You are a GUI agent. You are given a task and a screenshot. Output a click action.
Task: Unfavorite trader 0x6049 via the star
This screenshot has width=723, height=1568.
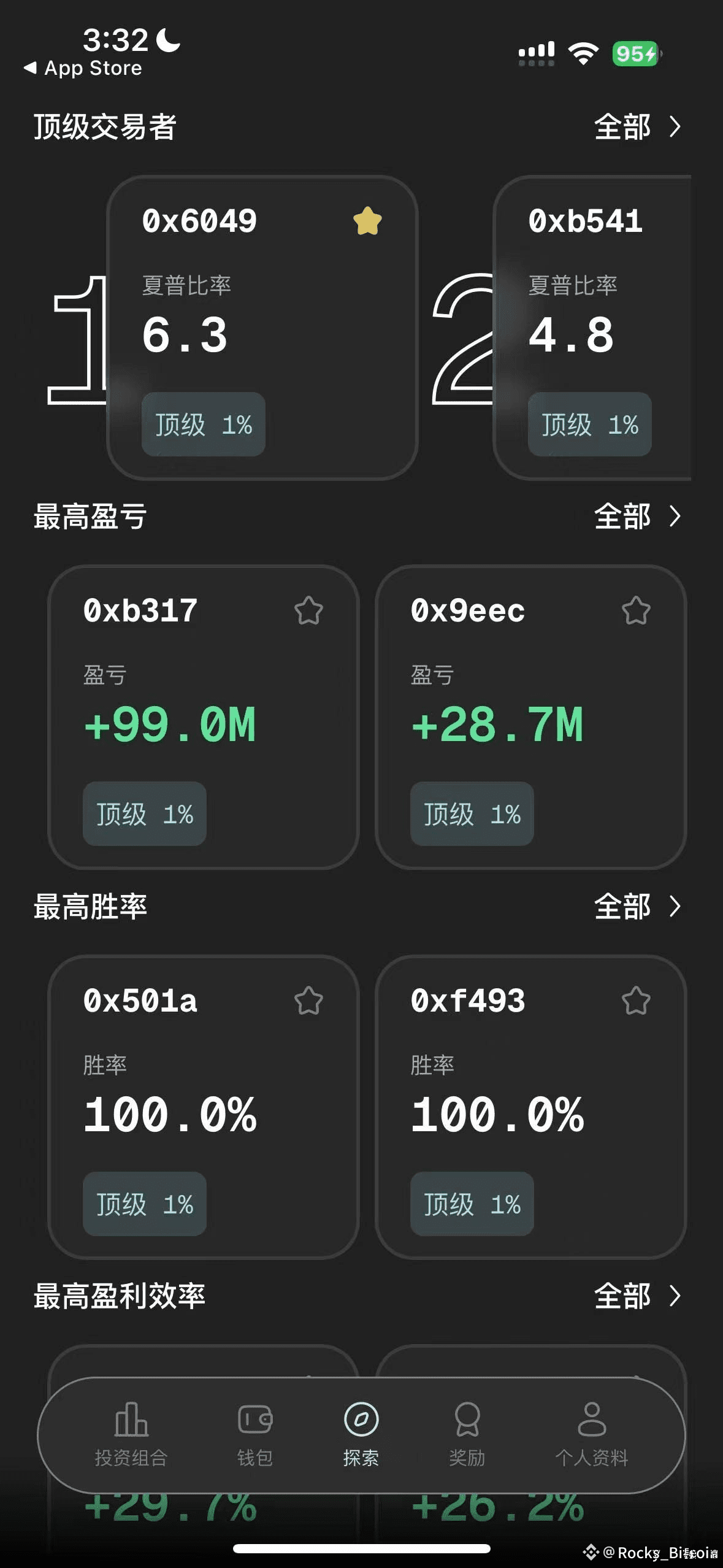pyautogui.click(x=367, y=221)
